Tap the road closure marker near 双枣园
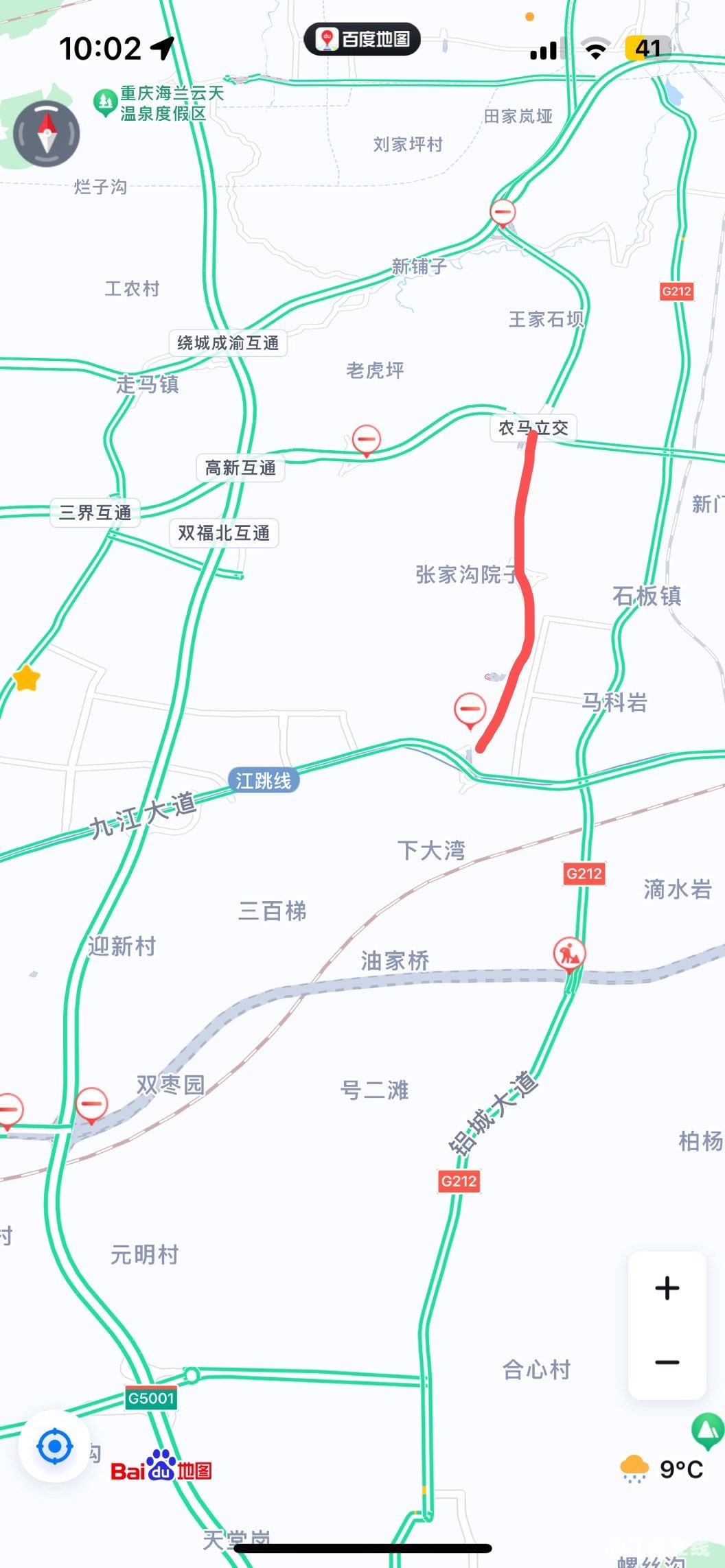 (91, 1103)
